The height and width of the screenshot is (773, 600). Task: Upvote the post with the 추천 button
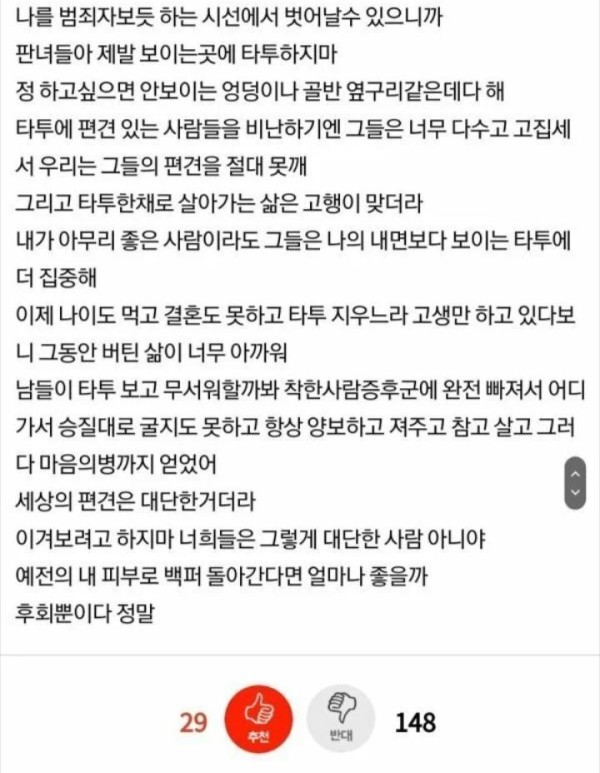click(x=258, y=721)
